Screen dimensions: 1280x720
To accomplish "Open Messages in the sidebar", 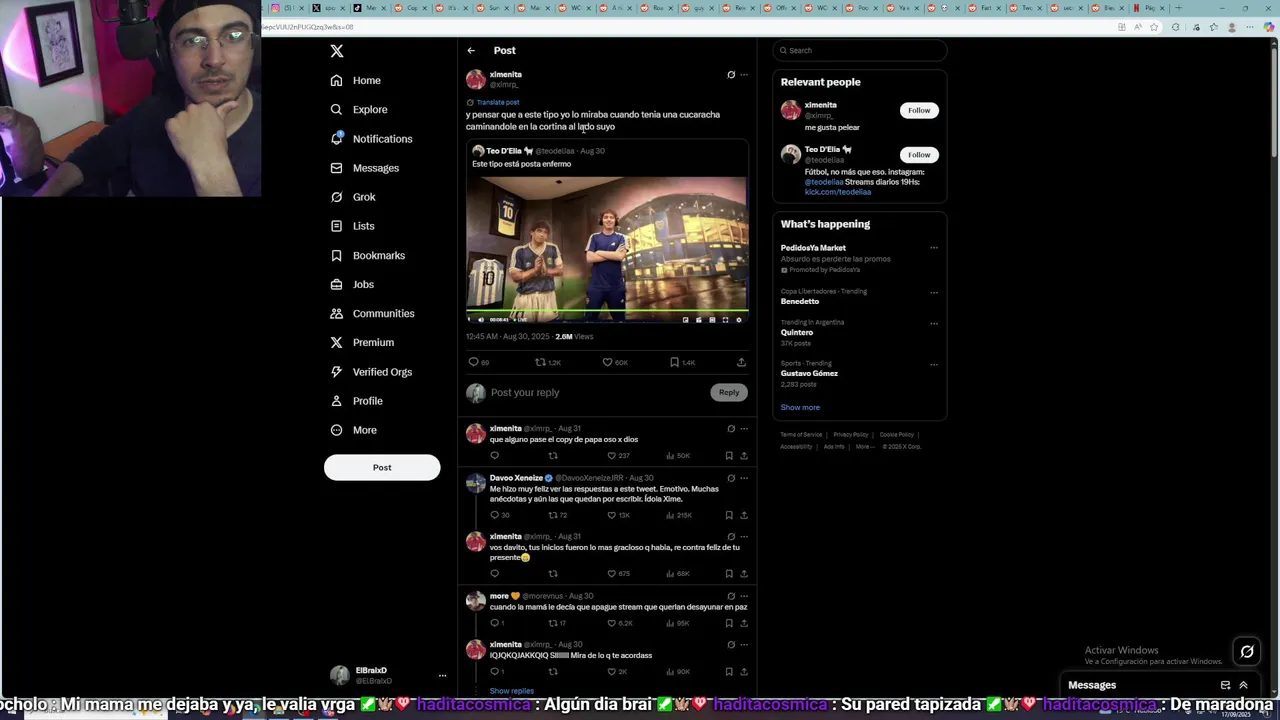I will click(375, 168).
